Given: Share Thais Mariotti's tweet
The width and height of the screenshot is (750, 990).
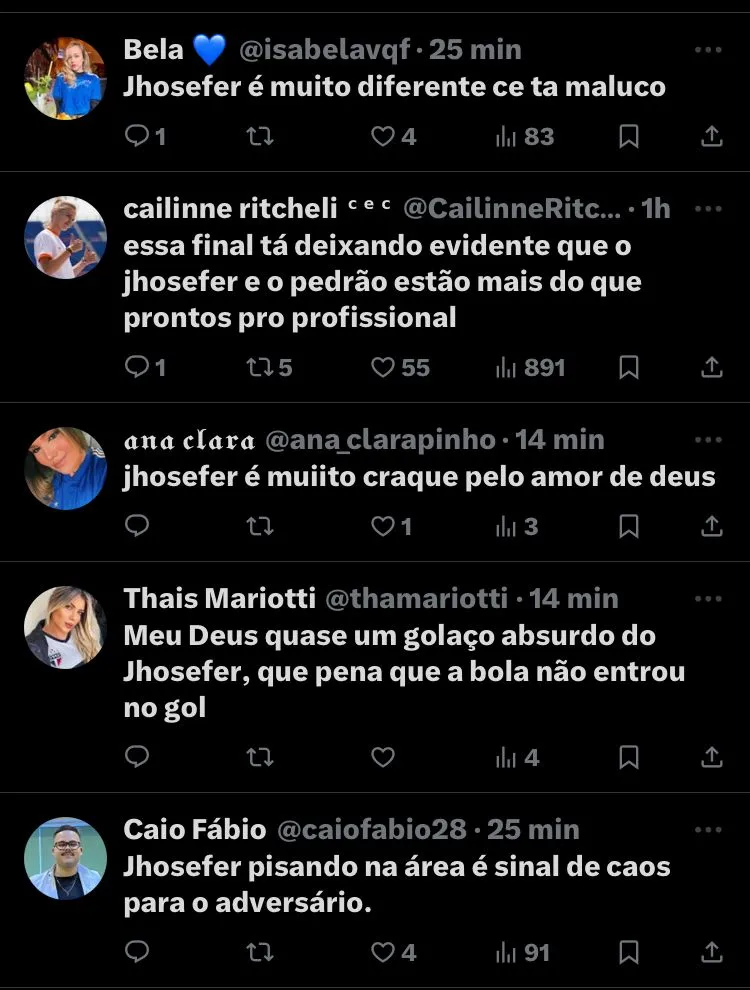Looking at the screenshot, I should [x=711, y=757].
